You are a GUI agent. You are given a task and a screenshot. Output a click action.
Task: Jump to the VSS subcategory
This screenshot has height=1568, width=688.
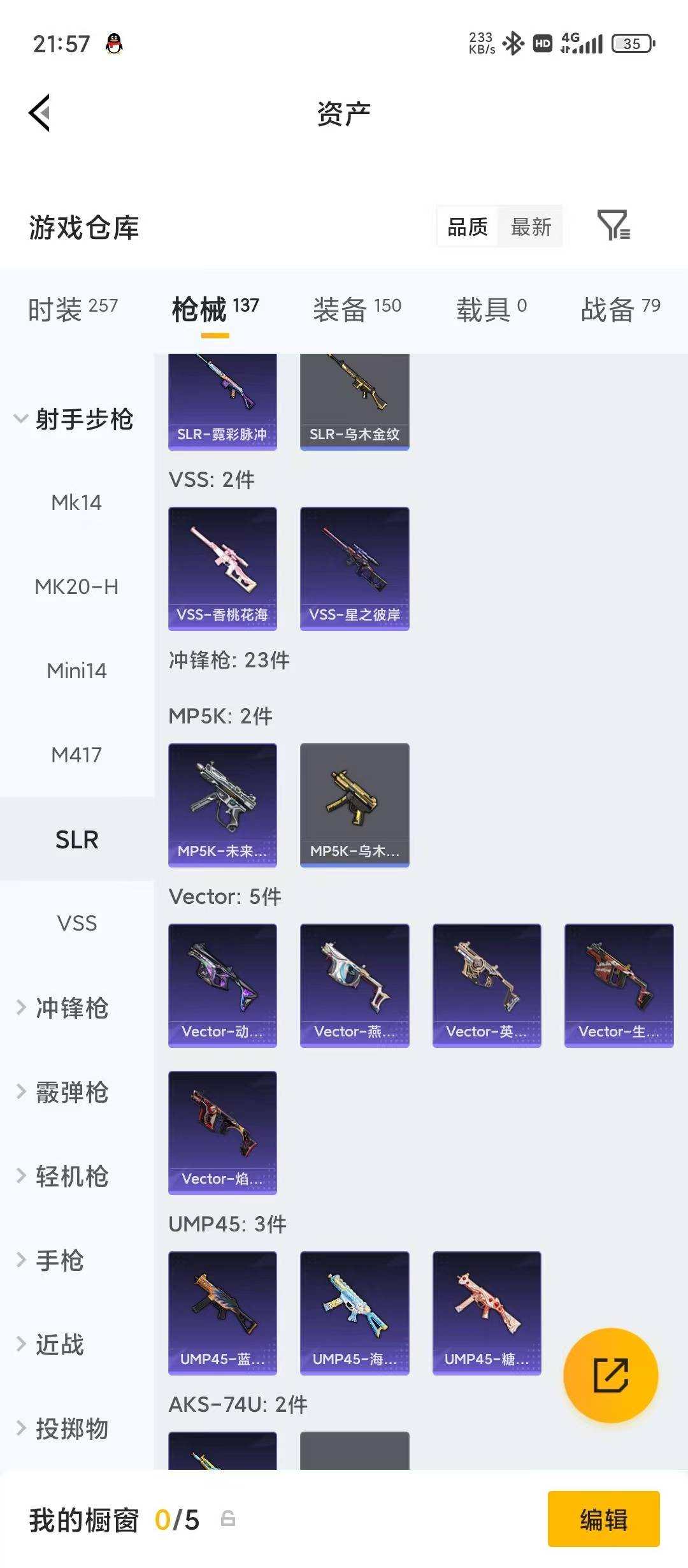tap(76, 924)
